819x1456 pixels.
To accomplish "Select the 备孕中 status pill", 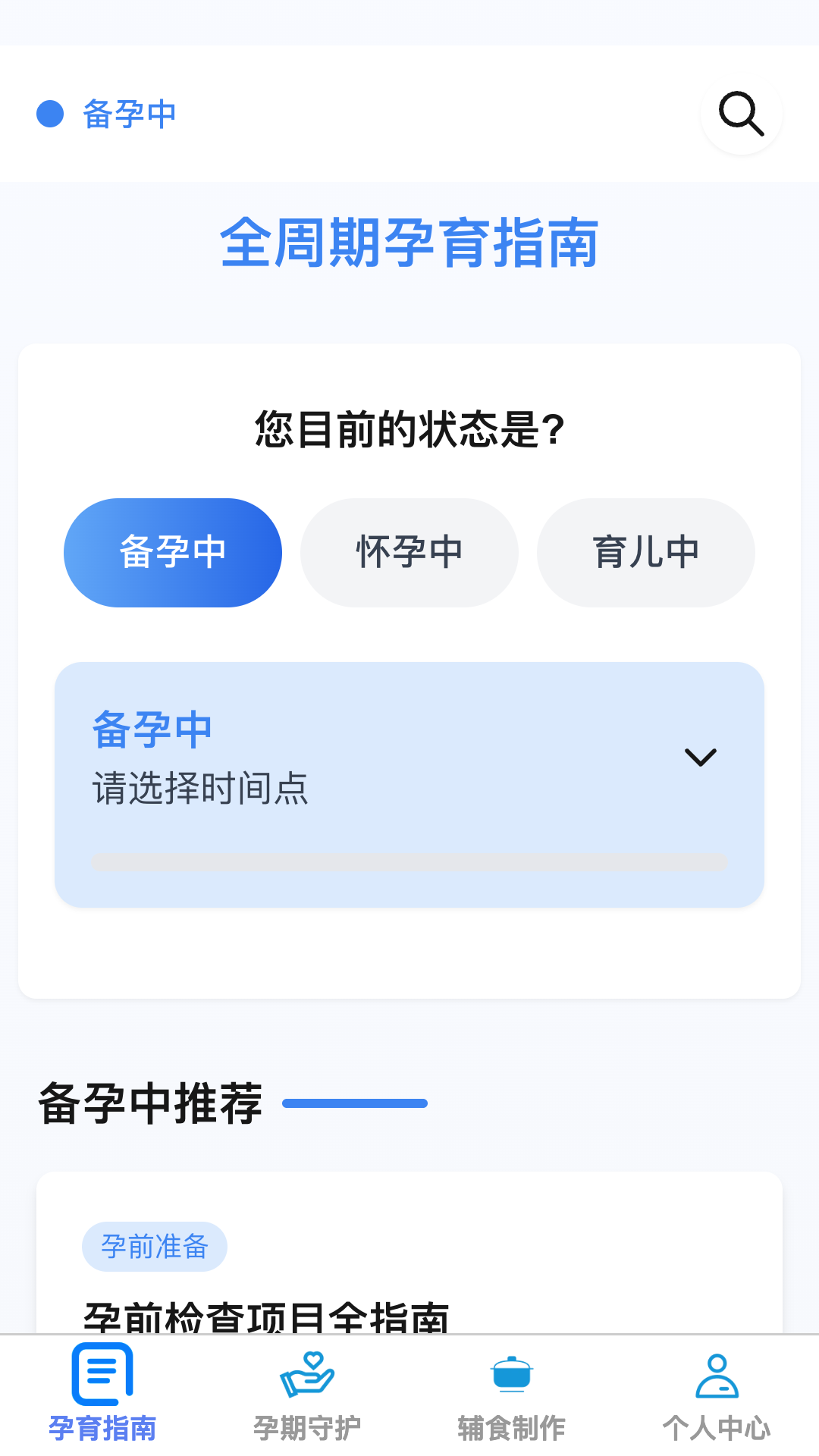I will click(172, 552).
